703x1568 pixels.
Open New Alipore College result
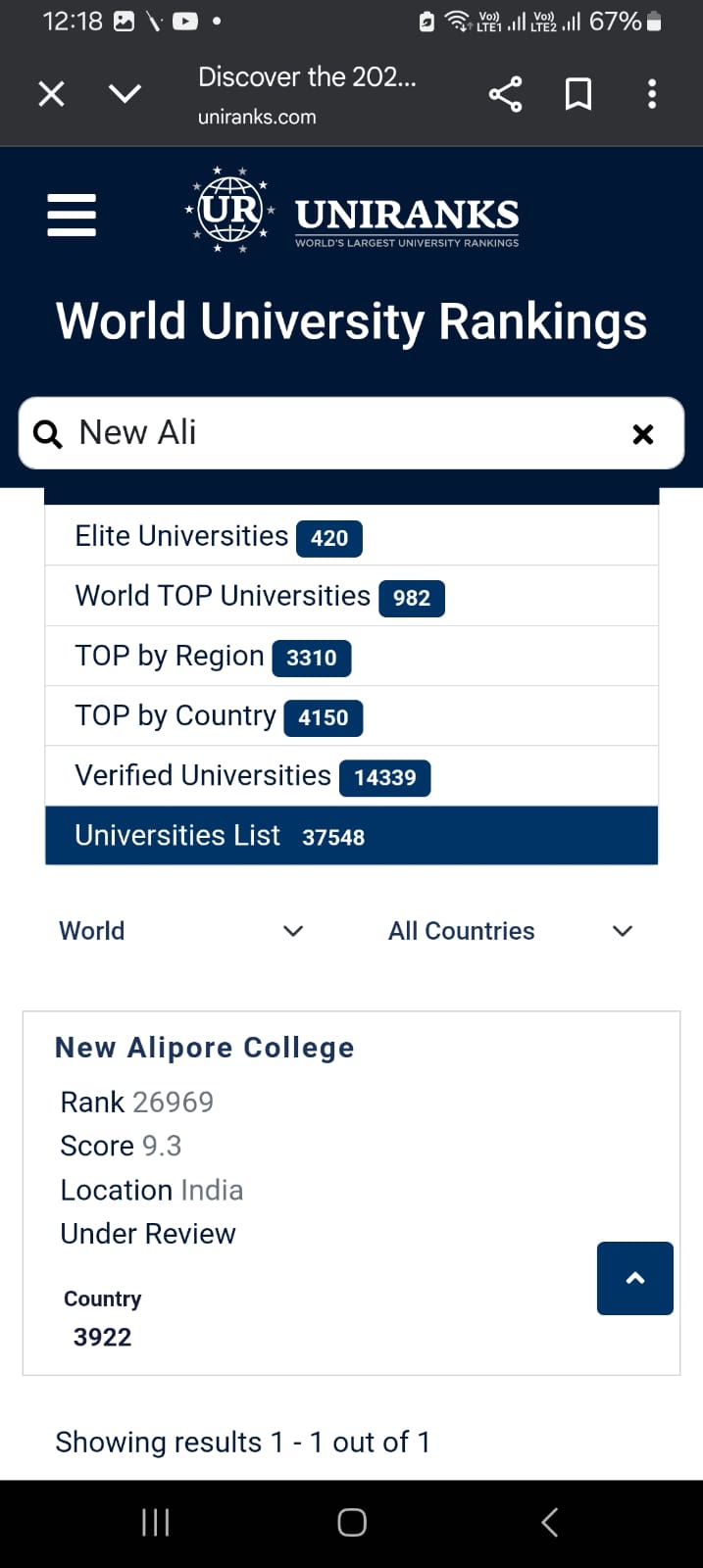click(204, 1048)
